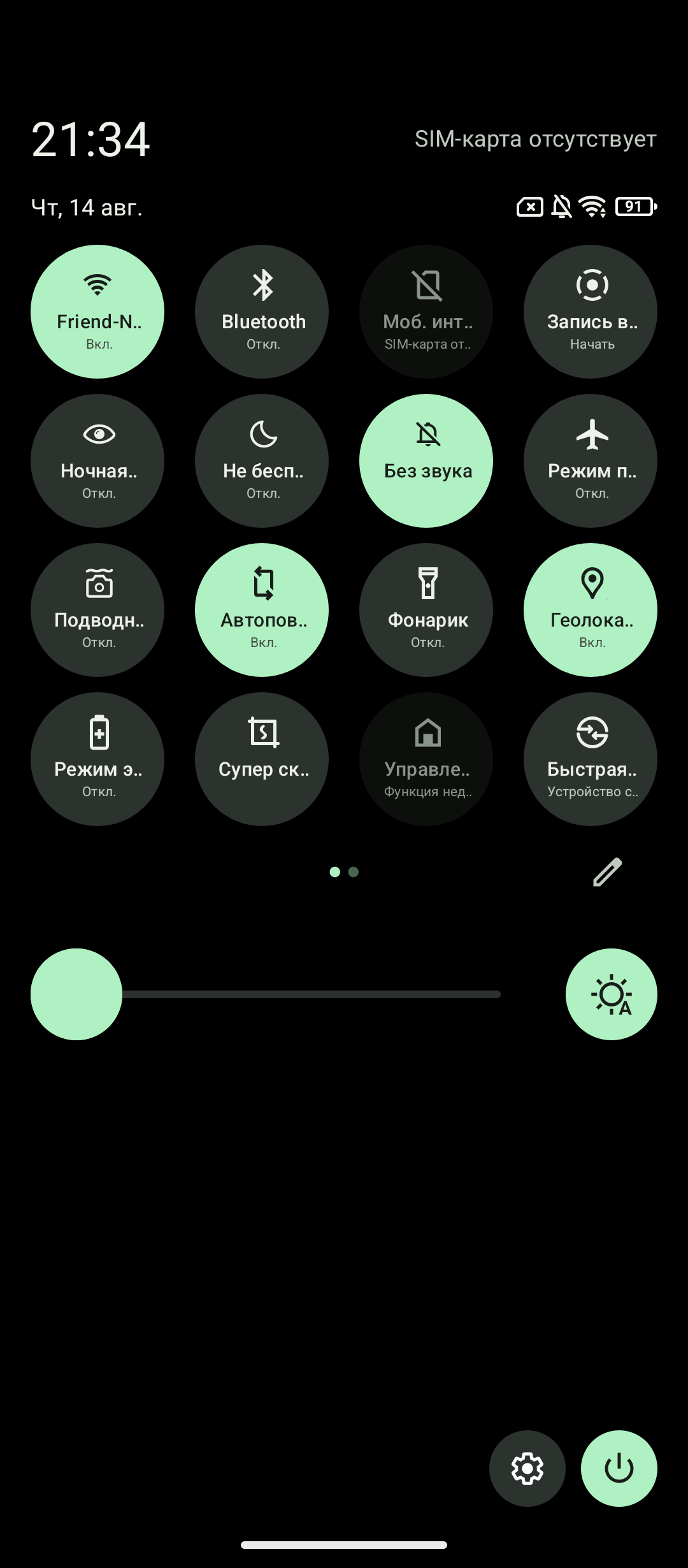Go to the second tile page dot
The width and height of the screenshot is (688, 1568).
(354, 872)
